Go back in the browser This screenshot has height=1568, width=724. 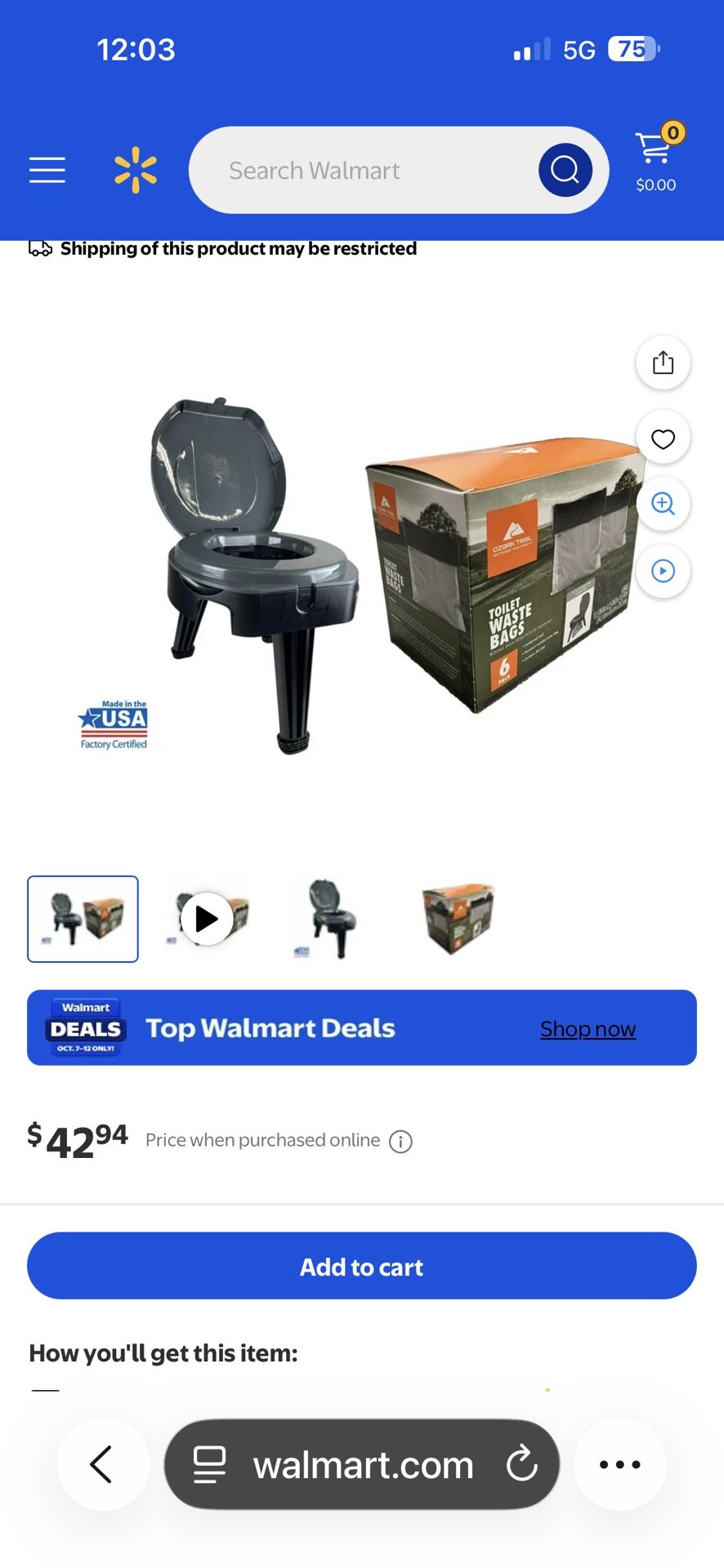(x=102, y=1464)
